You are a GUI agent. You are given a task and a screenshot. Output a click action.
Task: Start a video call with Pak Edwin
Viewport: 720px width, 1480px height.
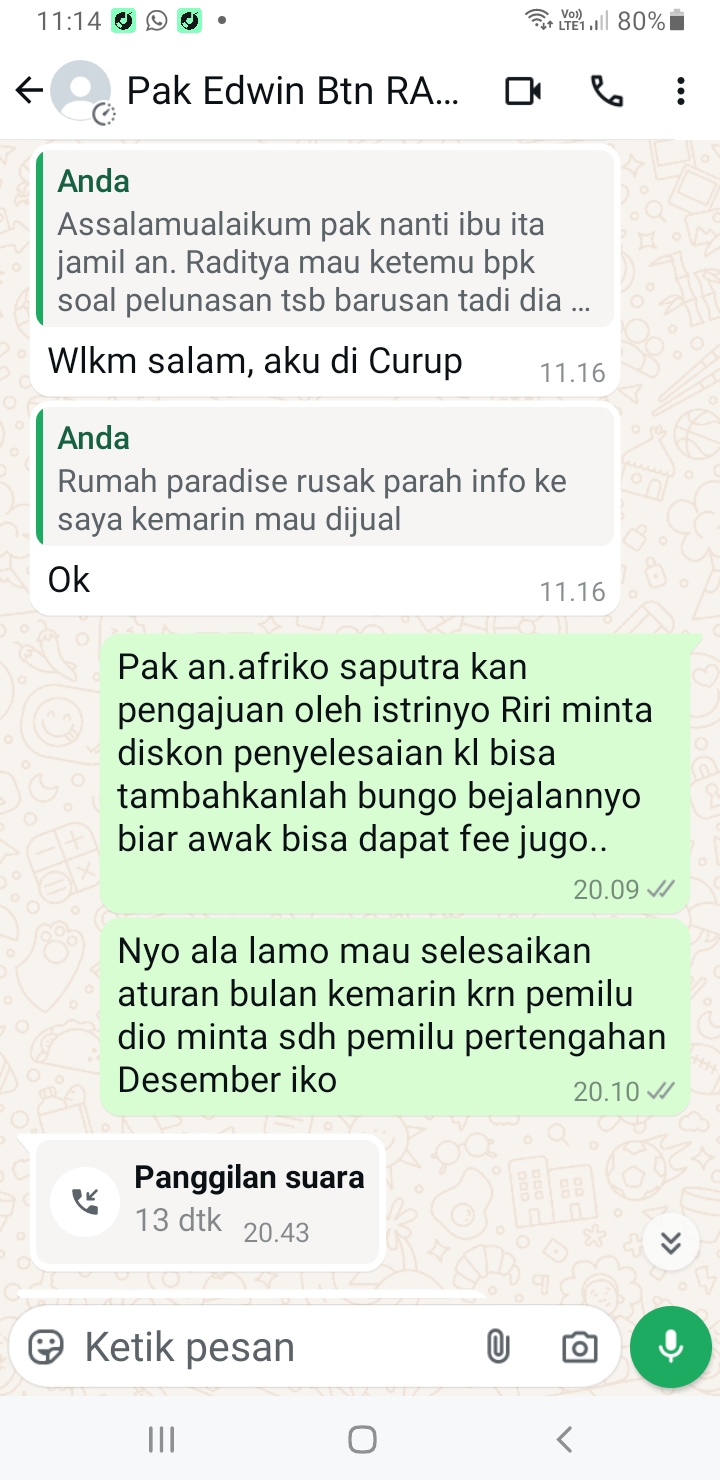point(522,91)
